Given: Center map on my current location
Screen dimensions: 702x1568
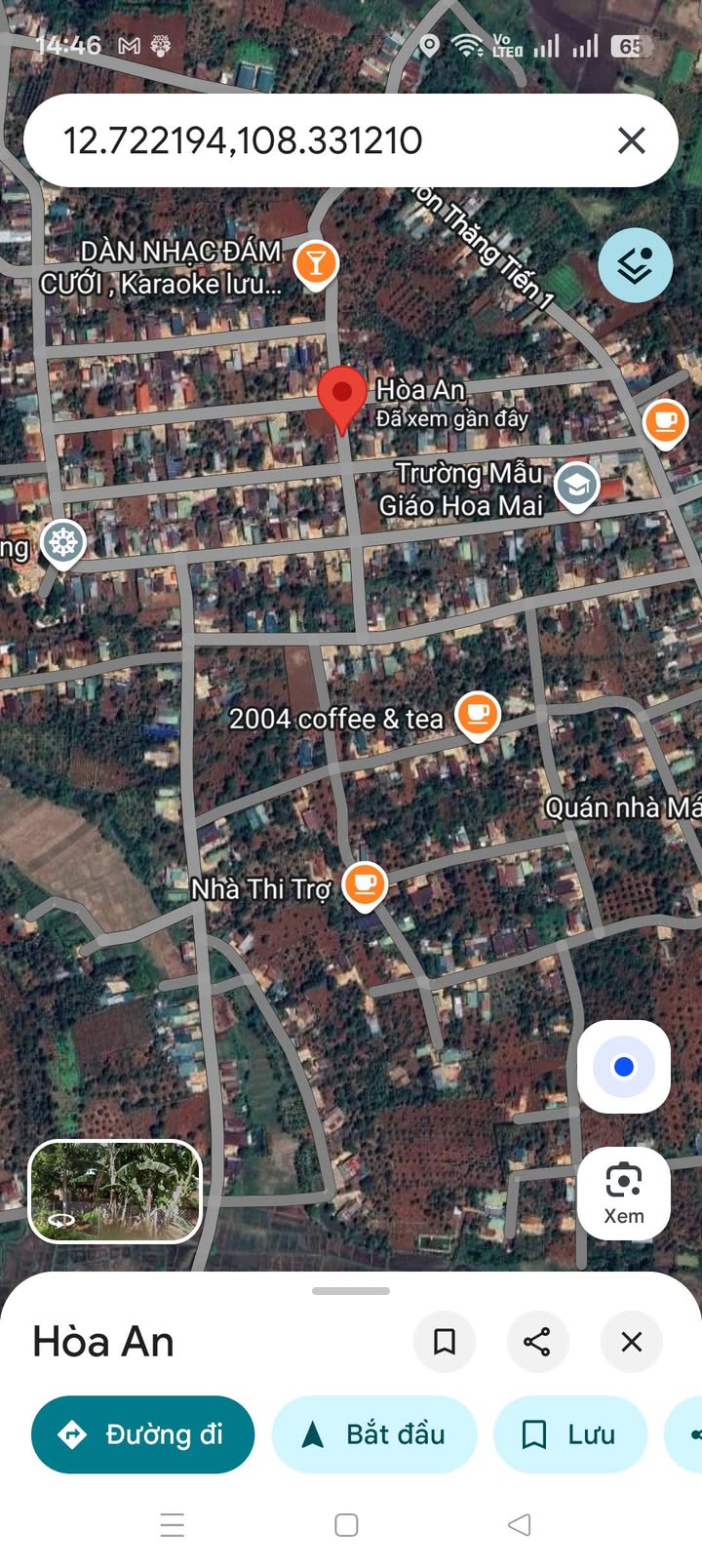Looking at the screenshot, I should coord(624,1067).
